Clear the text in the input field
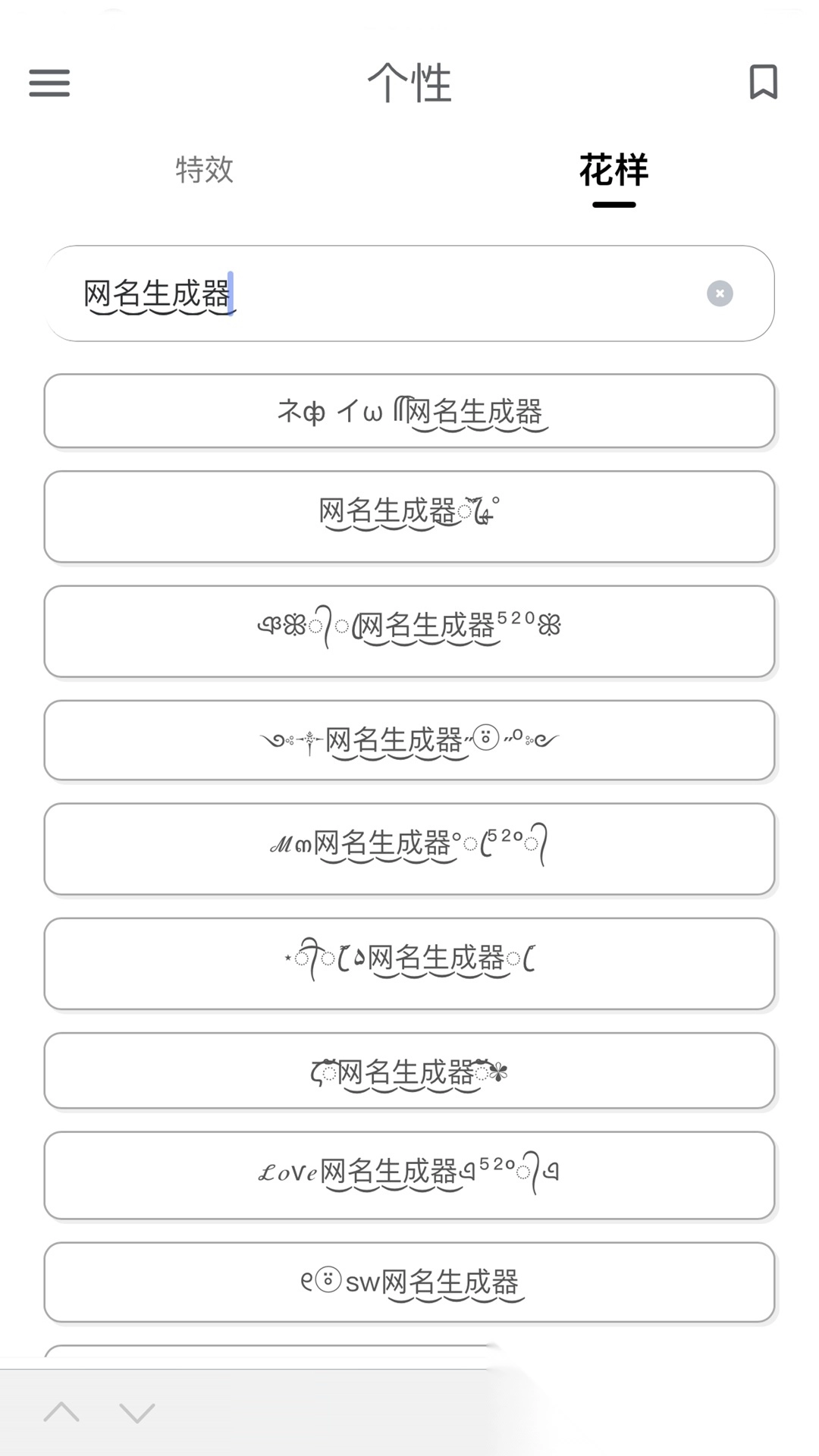819x1456 pixels. 720,293
